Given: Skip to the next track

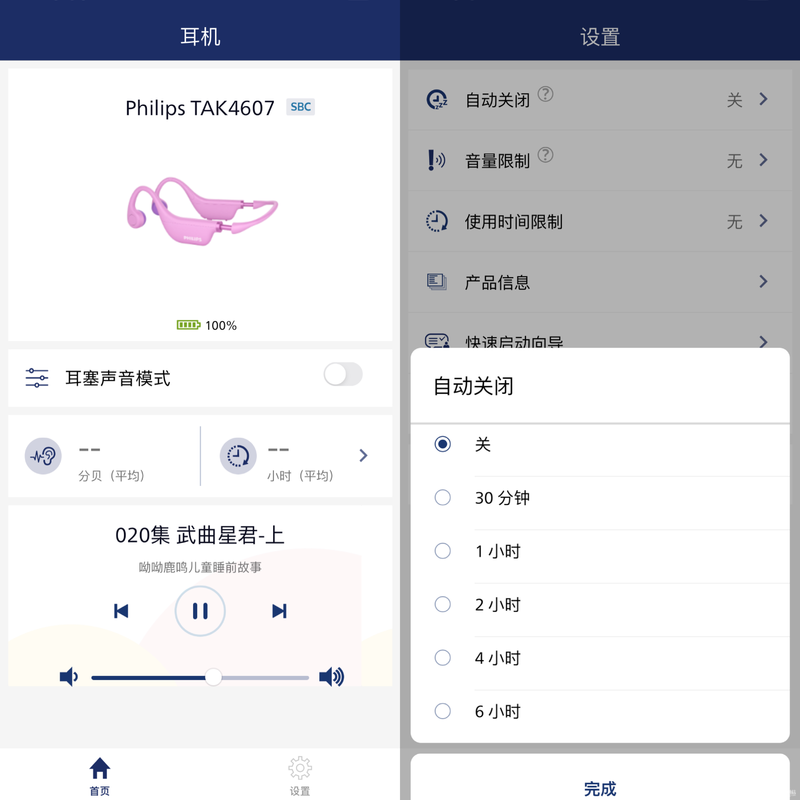Looking at the screenshot, I should click(279, 611).
